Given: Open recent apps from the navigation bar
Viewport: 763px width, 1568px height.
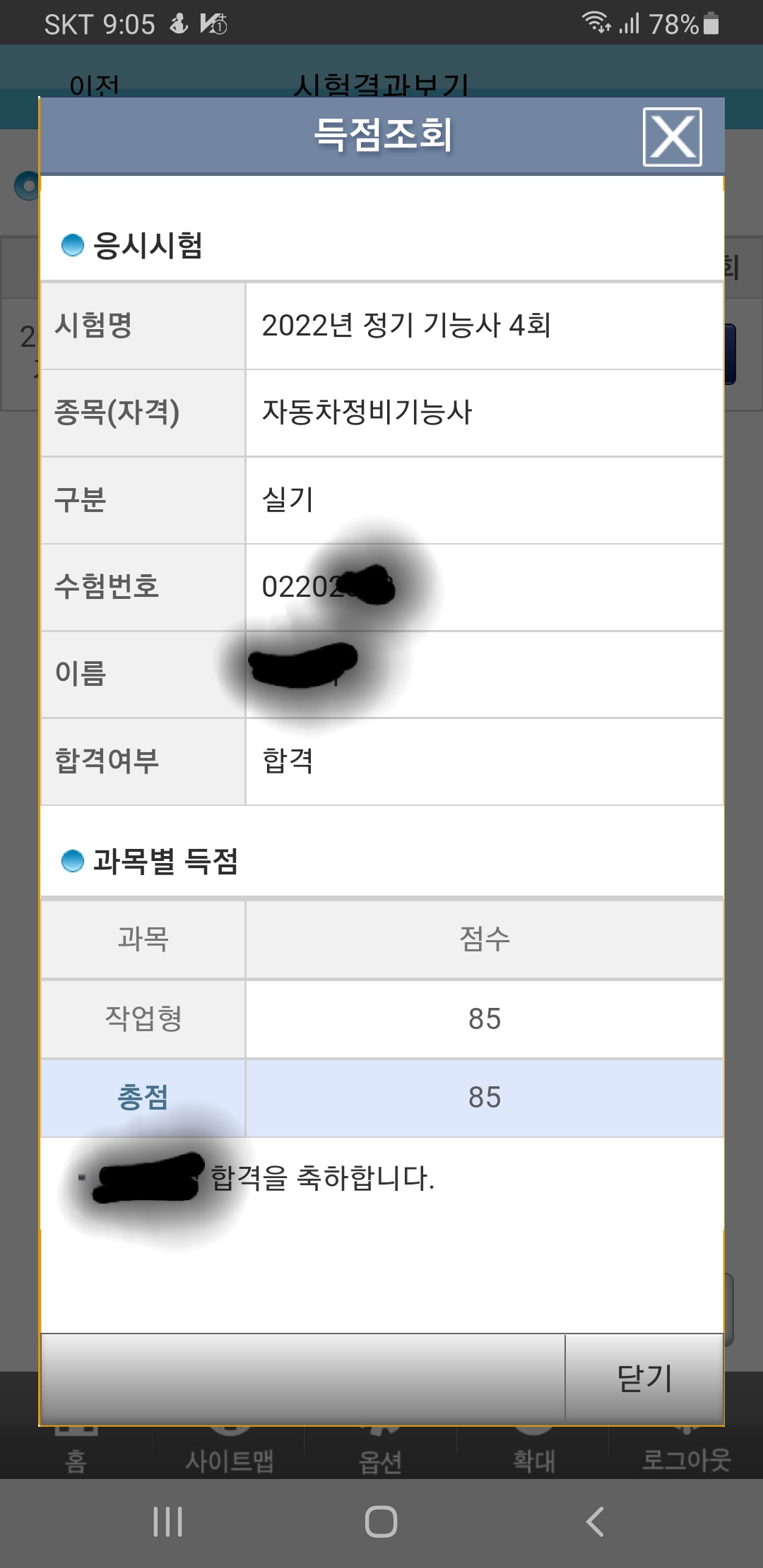Looking at the screenshot, I should 168,1521.
